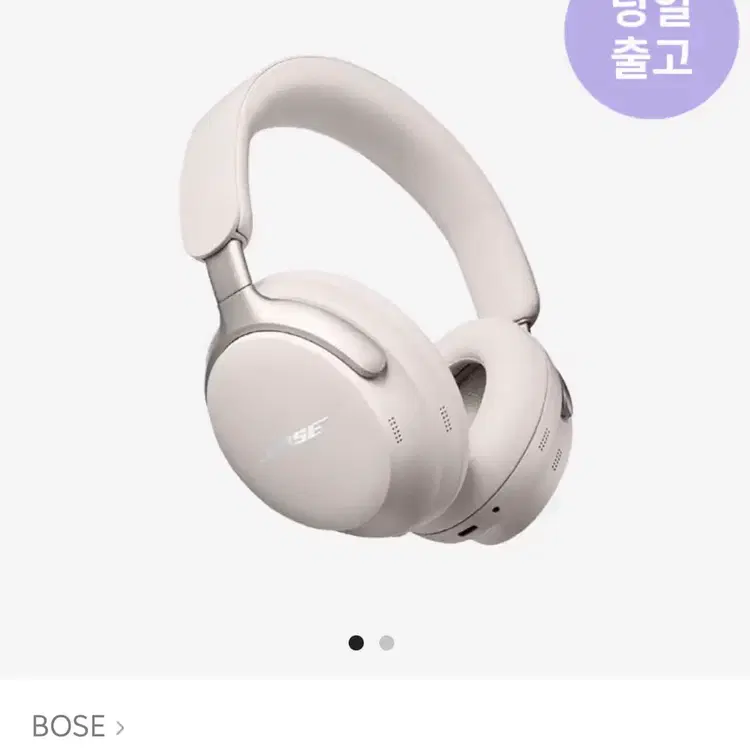Viewport: 750px width, 750px height.
Task: Open the BOSE brand link
Action: pos(78,727)
